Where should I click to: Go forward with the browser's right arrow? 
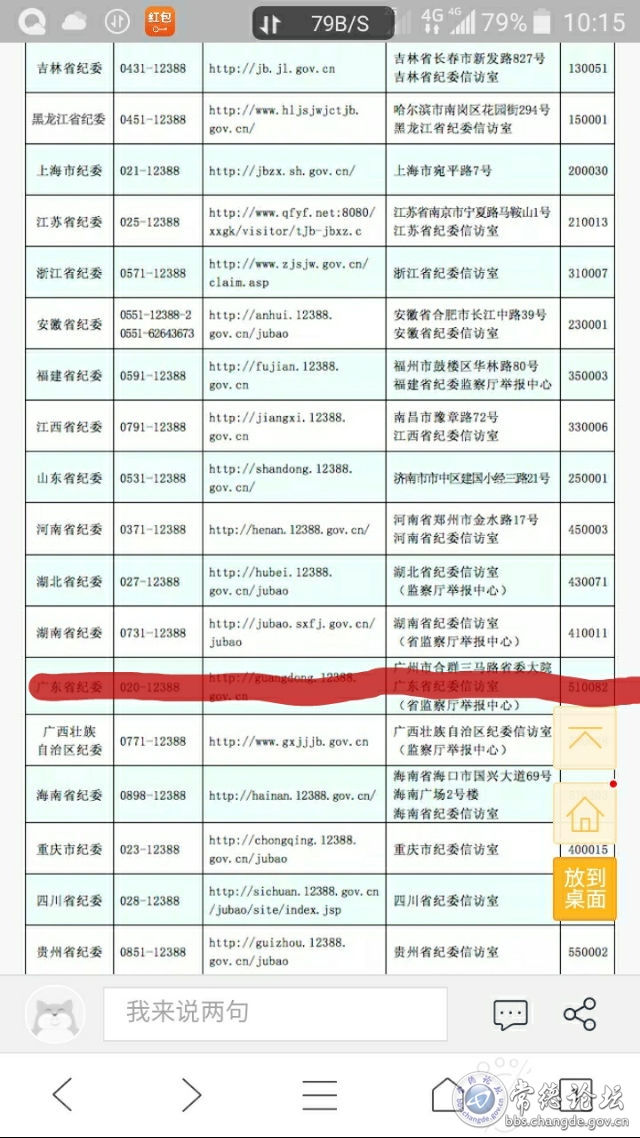tap(191, 1094)
